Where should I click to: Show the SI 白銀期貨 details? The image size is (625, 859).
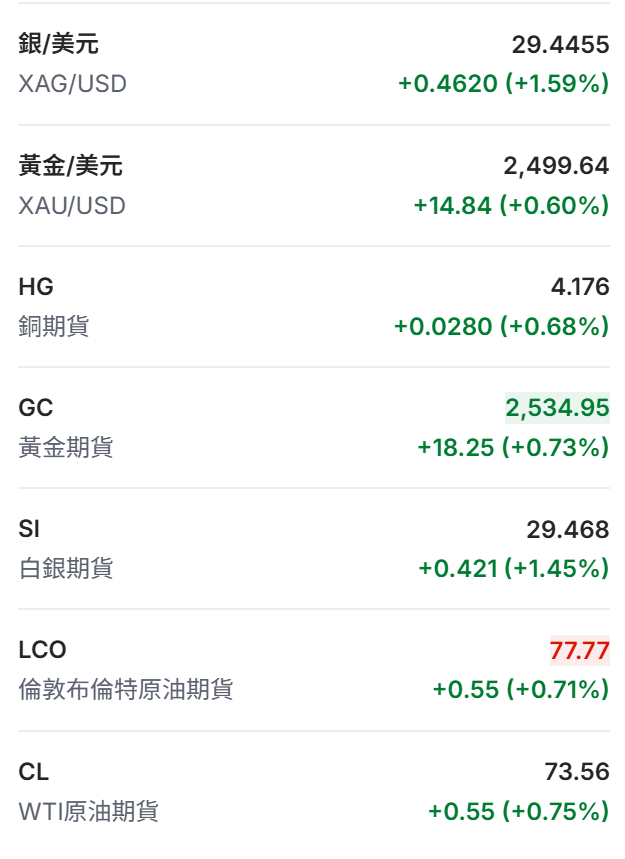(312, 548)
